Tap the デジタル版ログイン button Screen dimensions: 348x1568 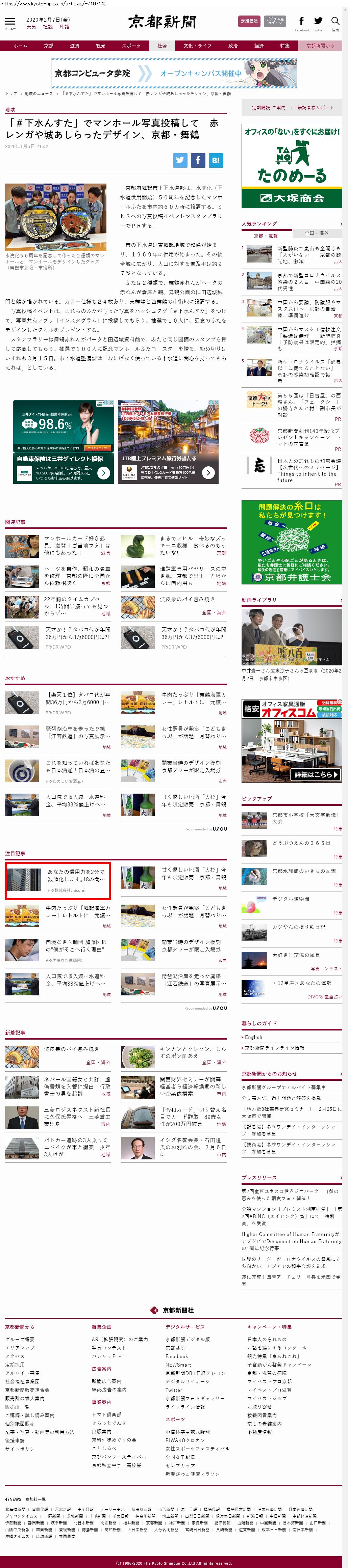click(275, 21)
